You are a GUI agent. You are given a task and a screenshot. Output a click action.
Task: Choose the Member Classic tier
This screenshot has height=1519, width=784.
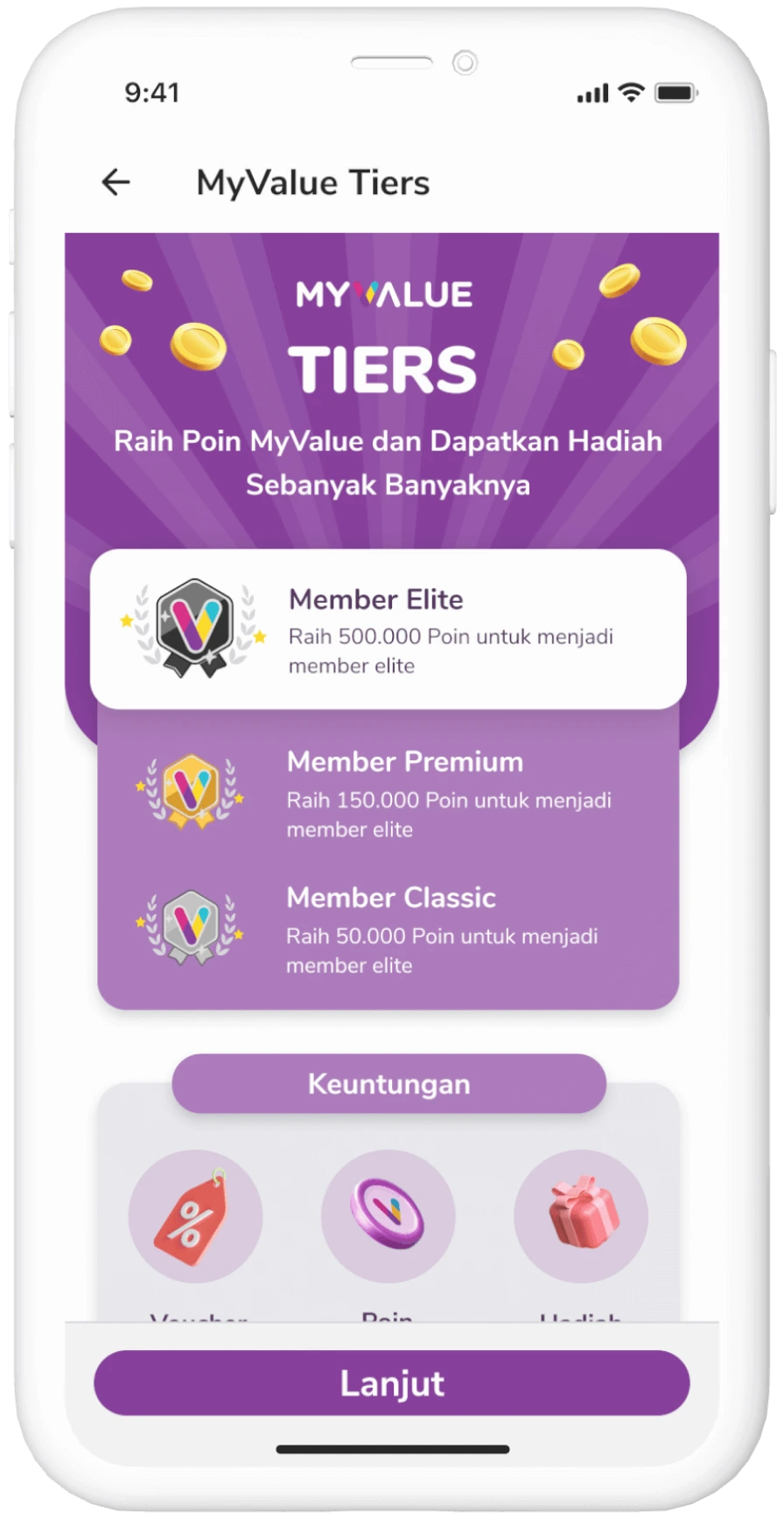pos(388,929)
